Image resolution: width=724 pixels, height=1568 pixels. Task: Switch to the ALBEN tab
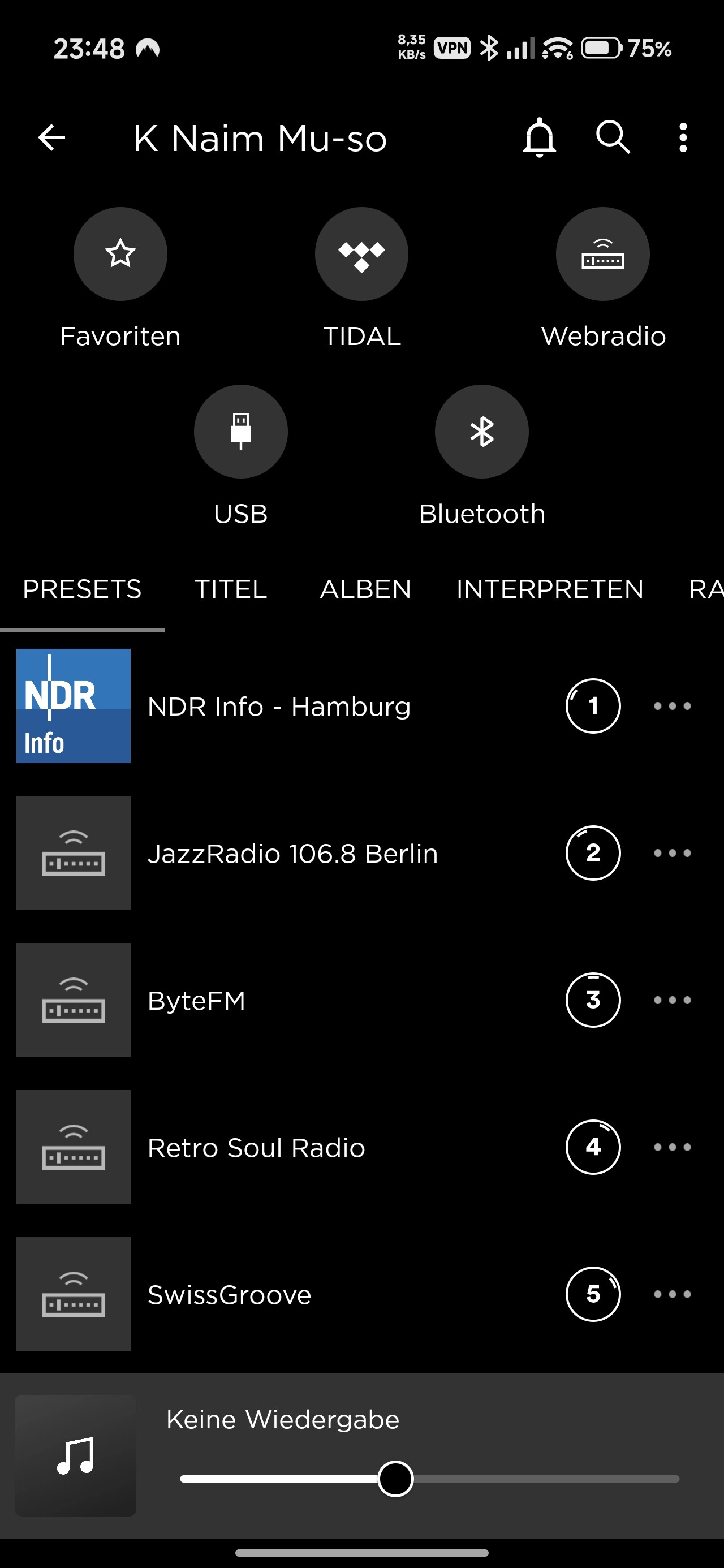(365, 589)
